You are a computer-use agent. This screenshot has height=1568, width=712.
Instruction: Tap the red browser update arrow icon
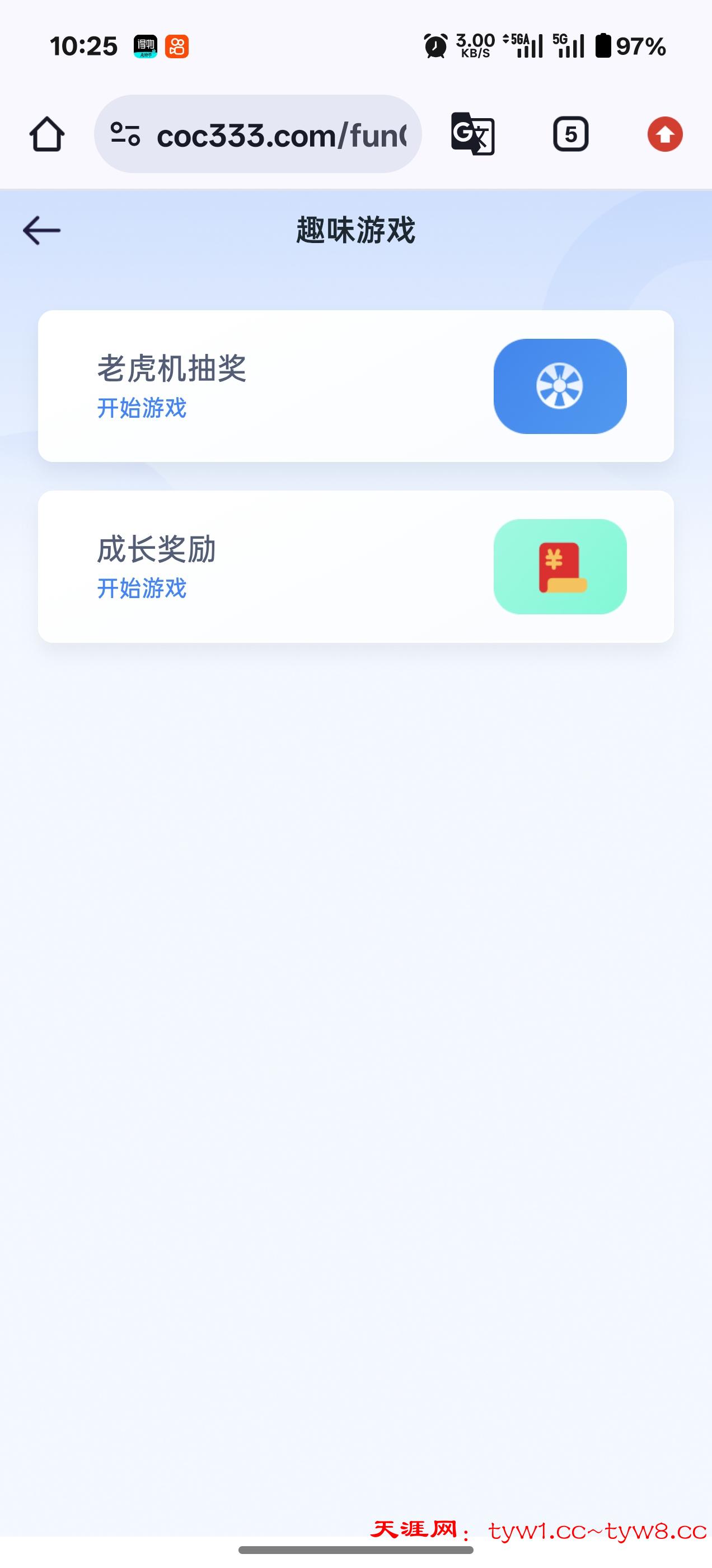pos(664,134)
